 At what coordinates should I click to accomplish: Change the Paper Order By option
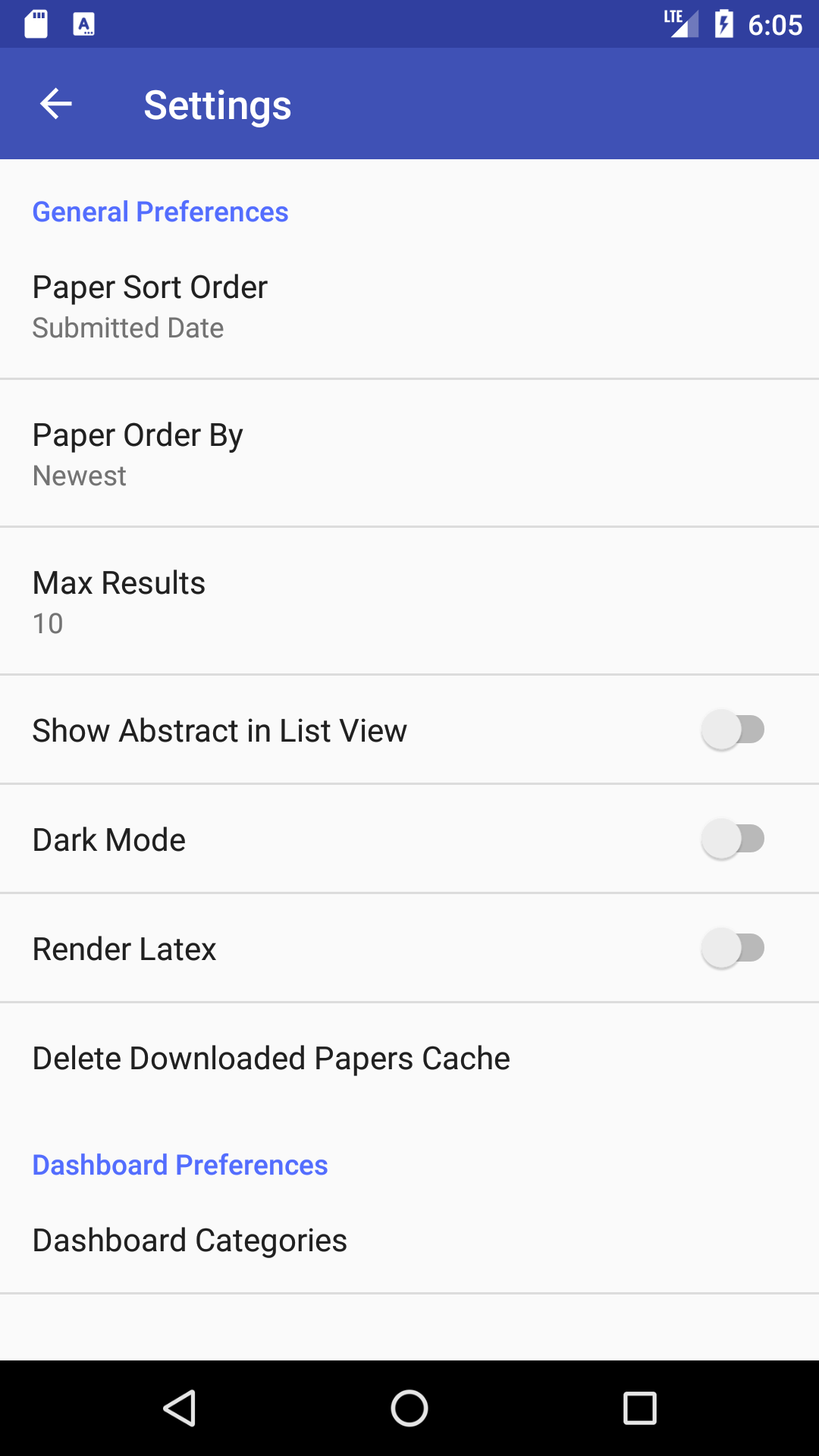pos(409,453)
